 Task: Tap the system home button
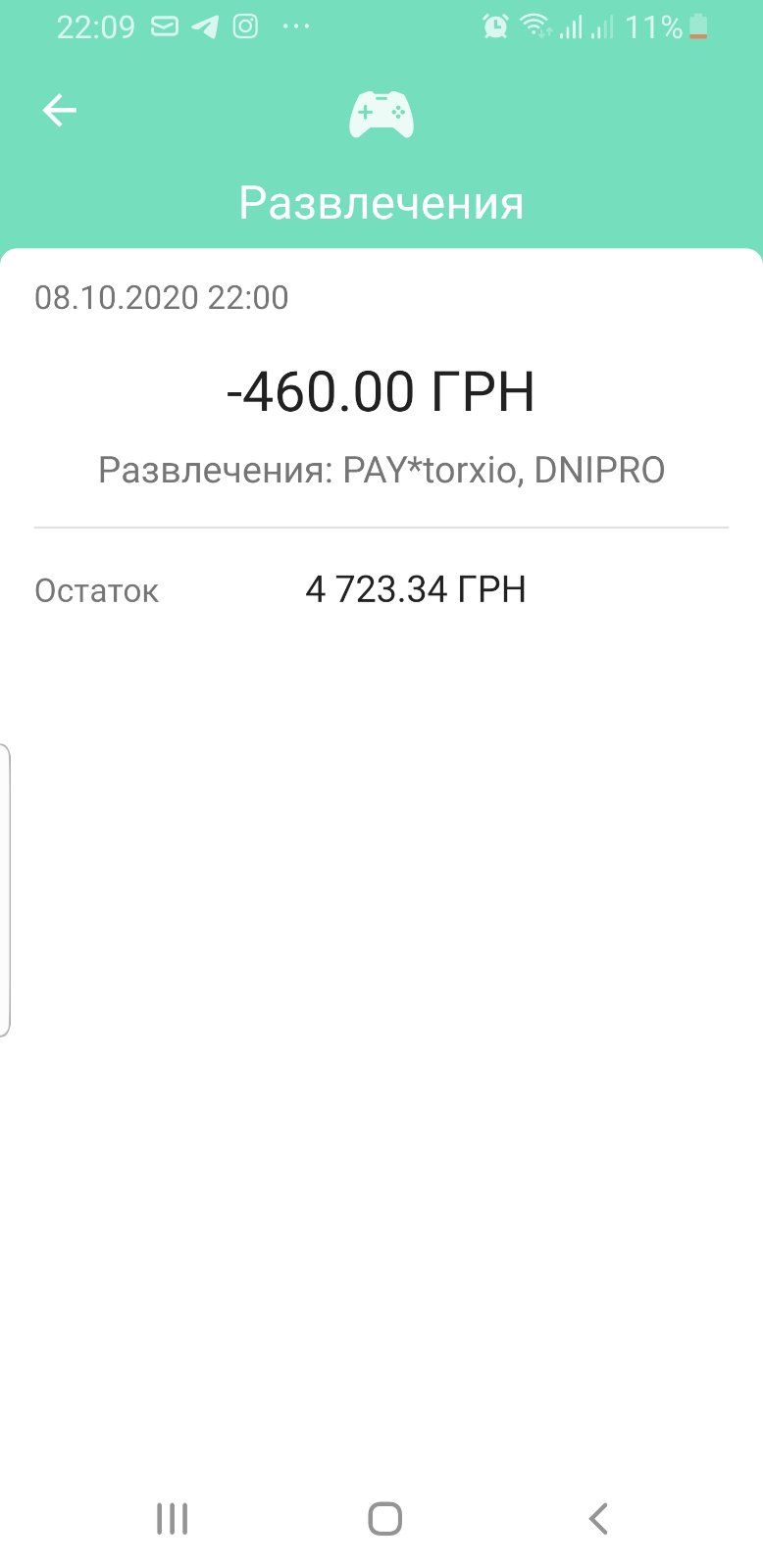[x=384, y=1518]
